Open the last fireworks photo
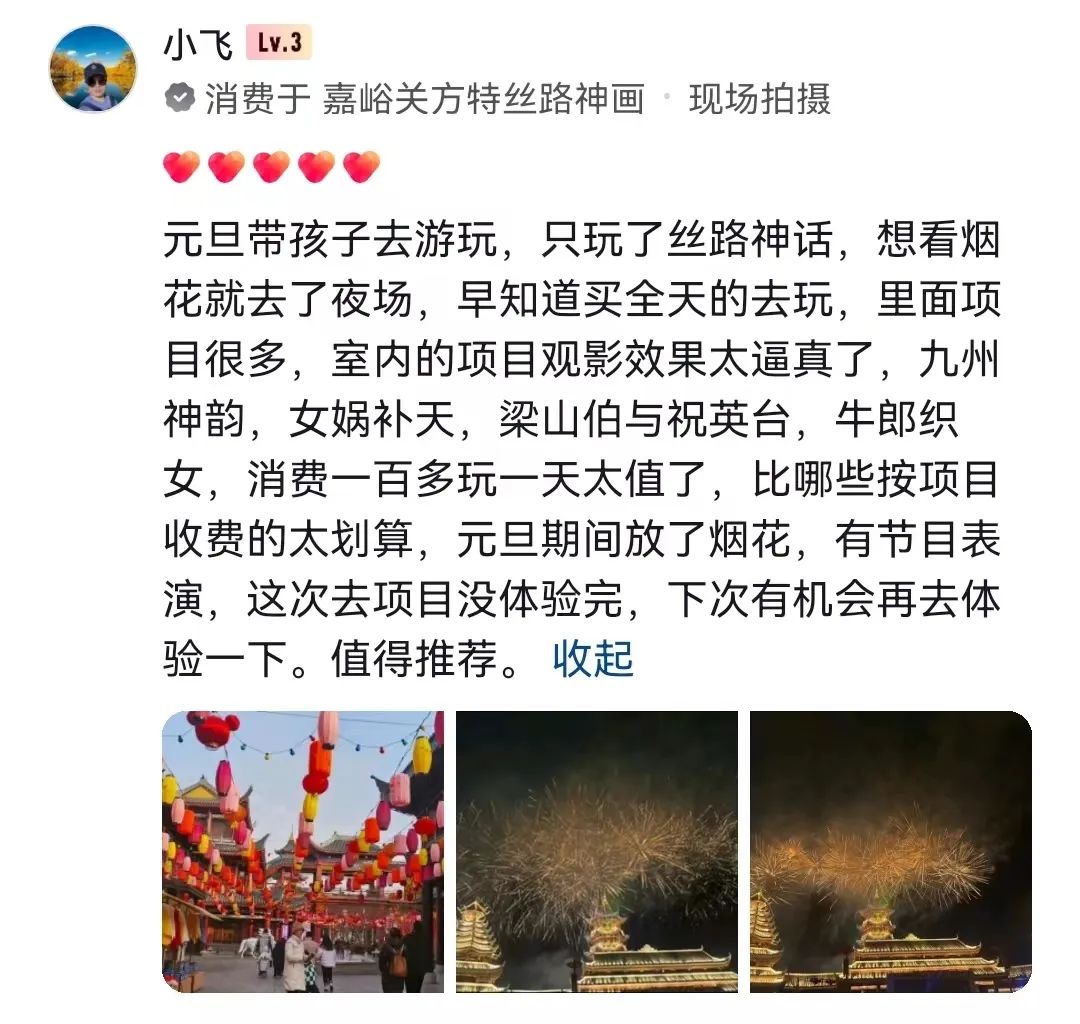1080x1024 pixels. [890, 851]
